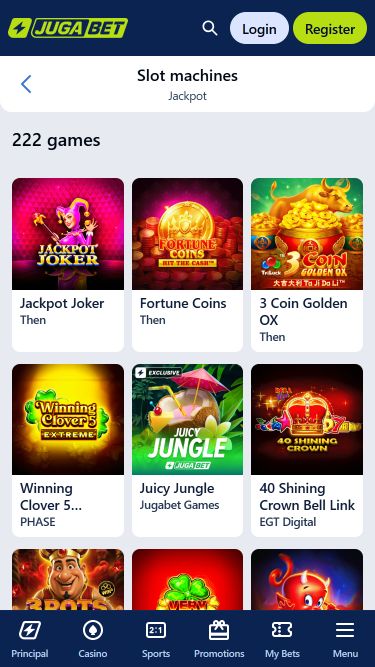
Task: Open the Promotions tab
Action: [219, 639]
